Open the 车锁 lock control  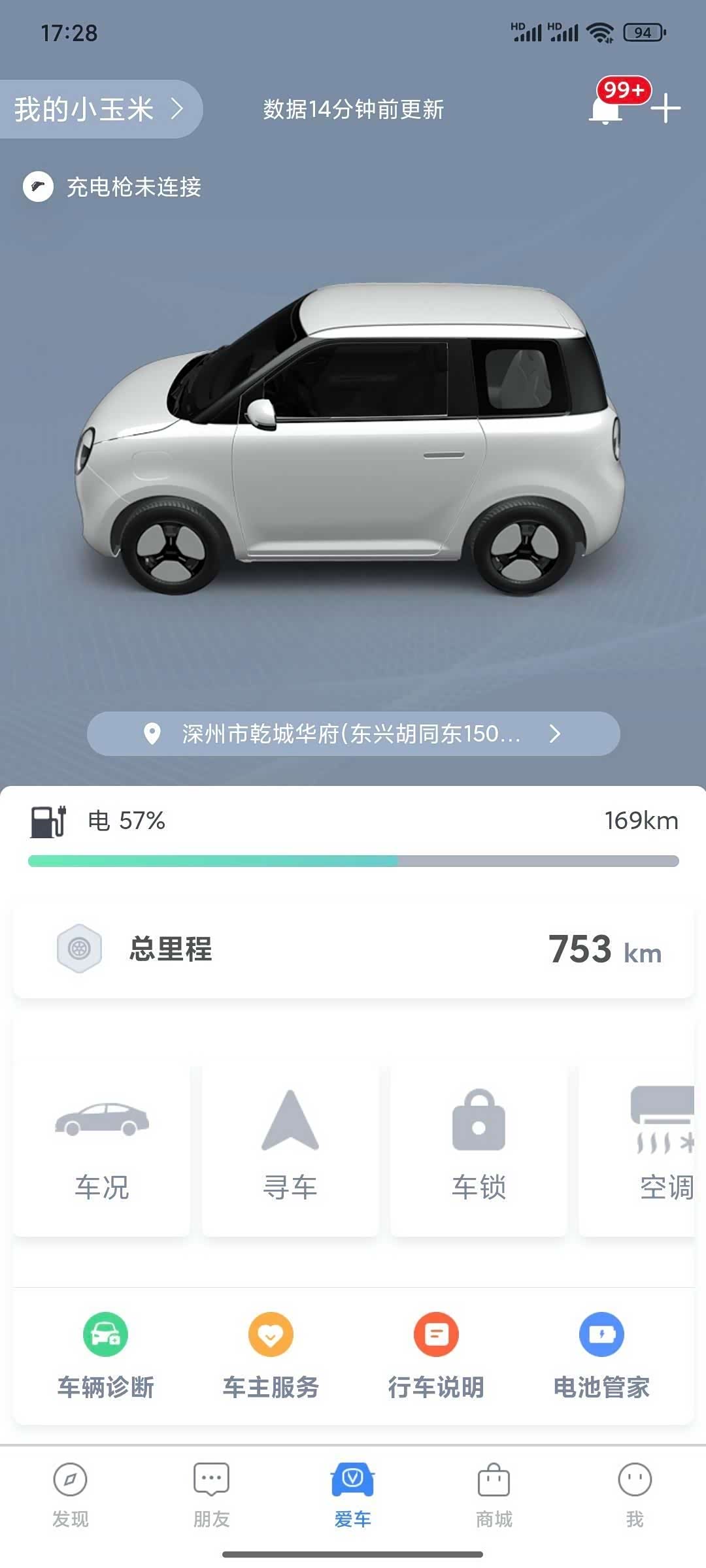coord(479,1150)
